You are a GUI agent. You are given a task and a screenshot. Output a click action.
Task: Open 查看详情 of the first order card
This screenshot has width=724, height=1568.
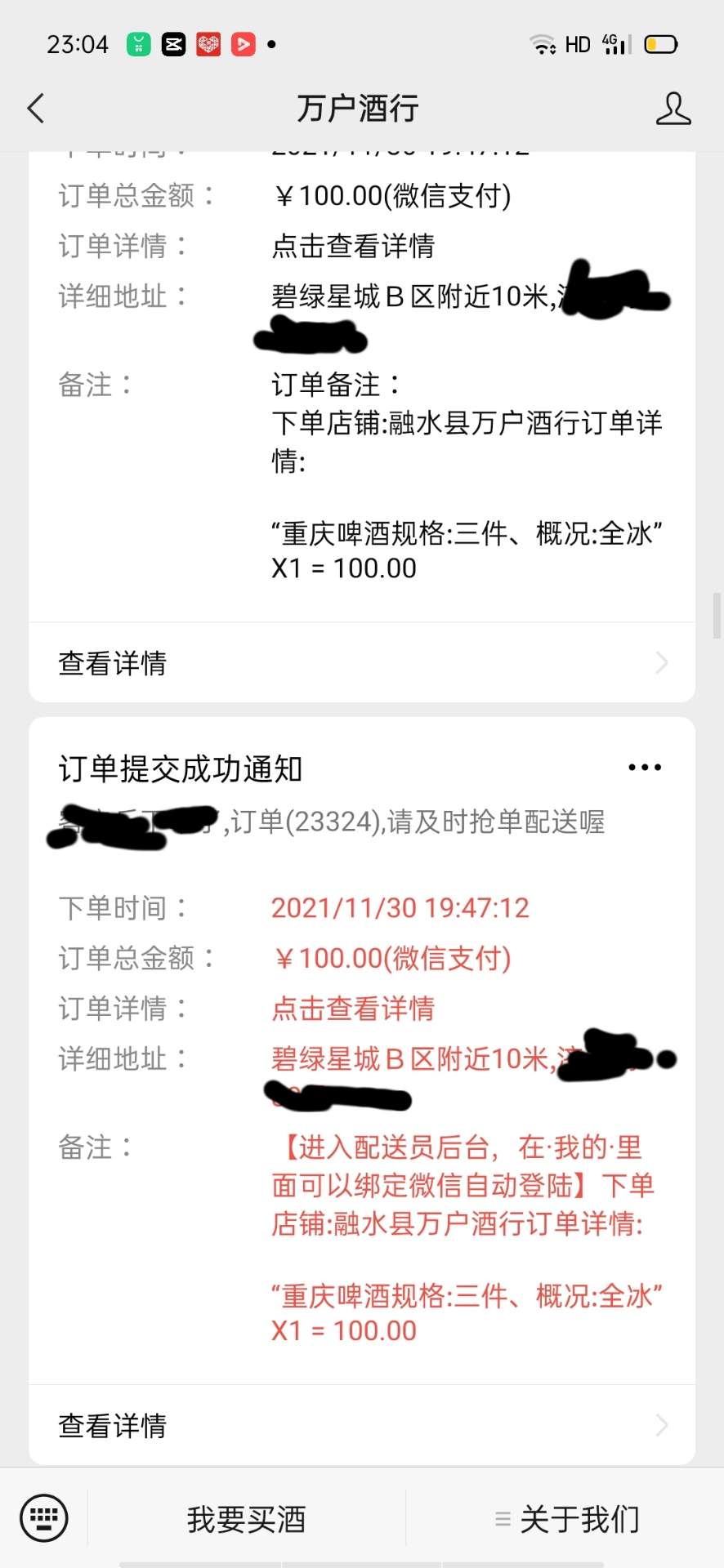pyautogui.click(x=362, y=662)
